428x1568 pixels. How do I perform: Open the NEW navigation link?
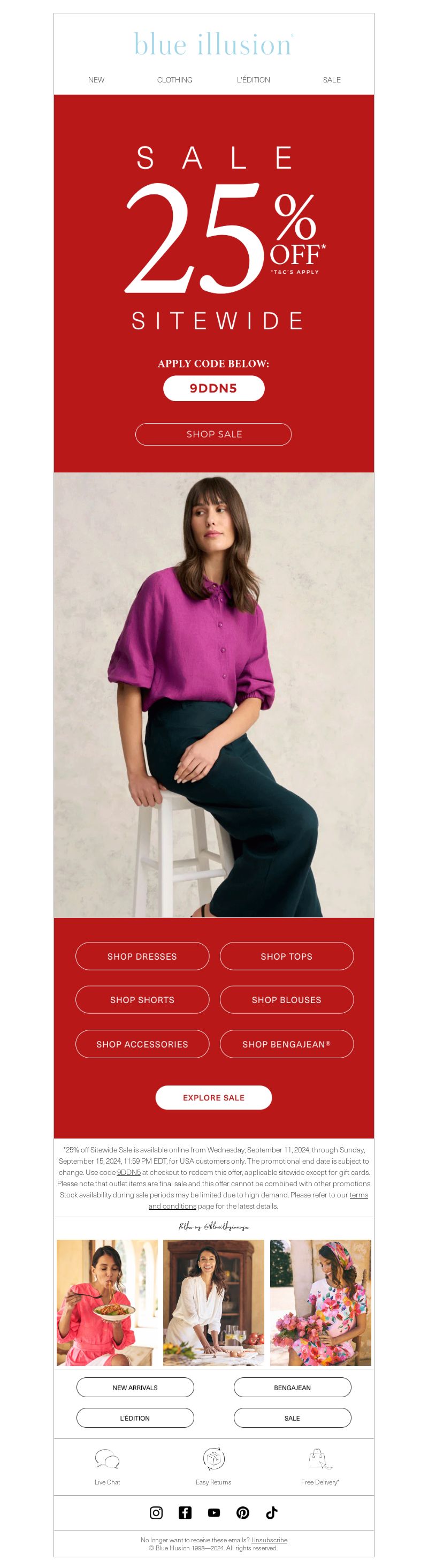coord(96,80)
